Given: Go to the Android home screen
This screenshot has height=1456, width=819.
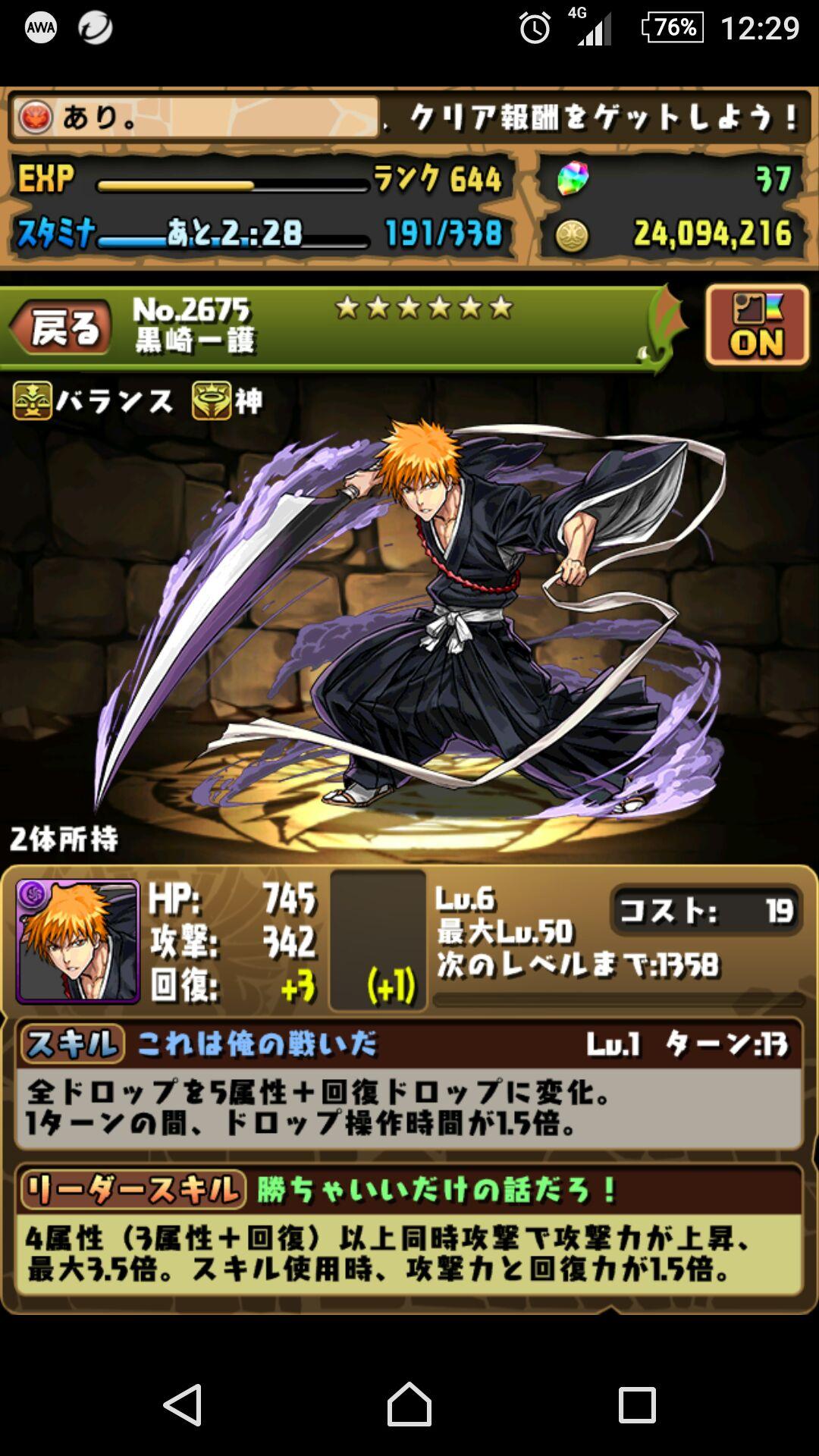Looking at the screenshot, I should [x=409, y=1404].
